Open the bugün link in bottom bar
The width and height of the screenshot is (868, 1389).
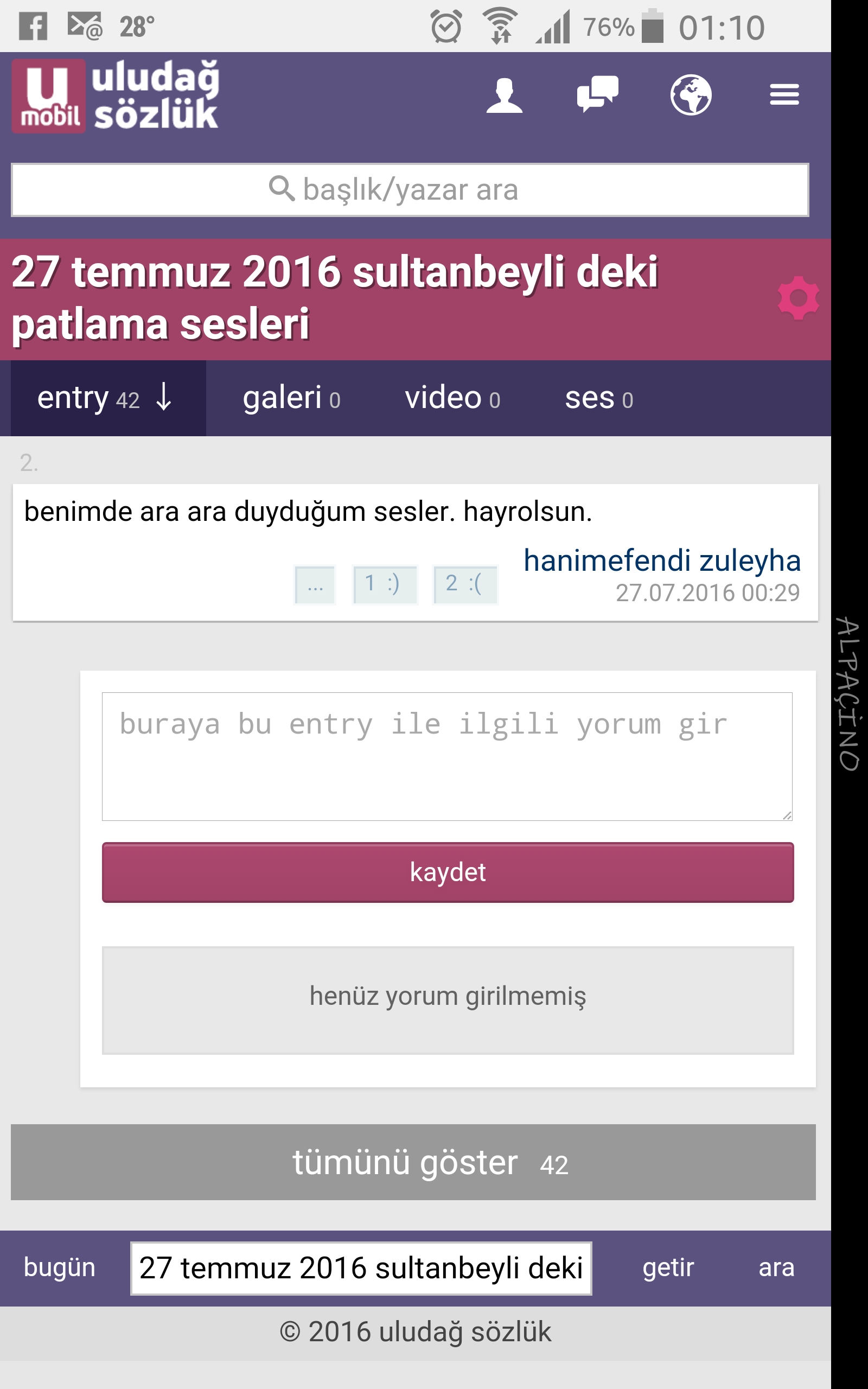pos(60,1267)
